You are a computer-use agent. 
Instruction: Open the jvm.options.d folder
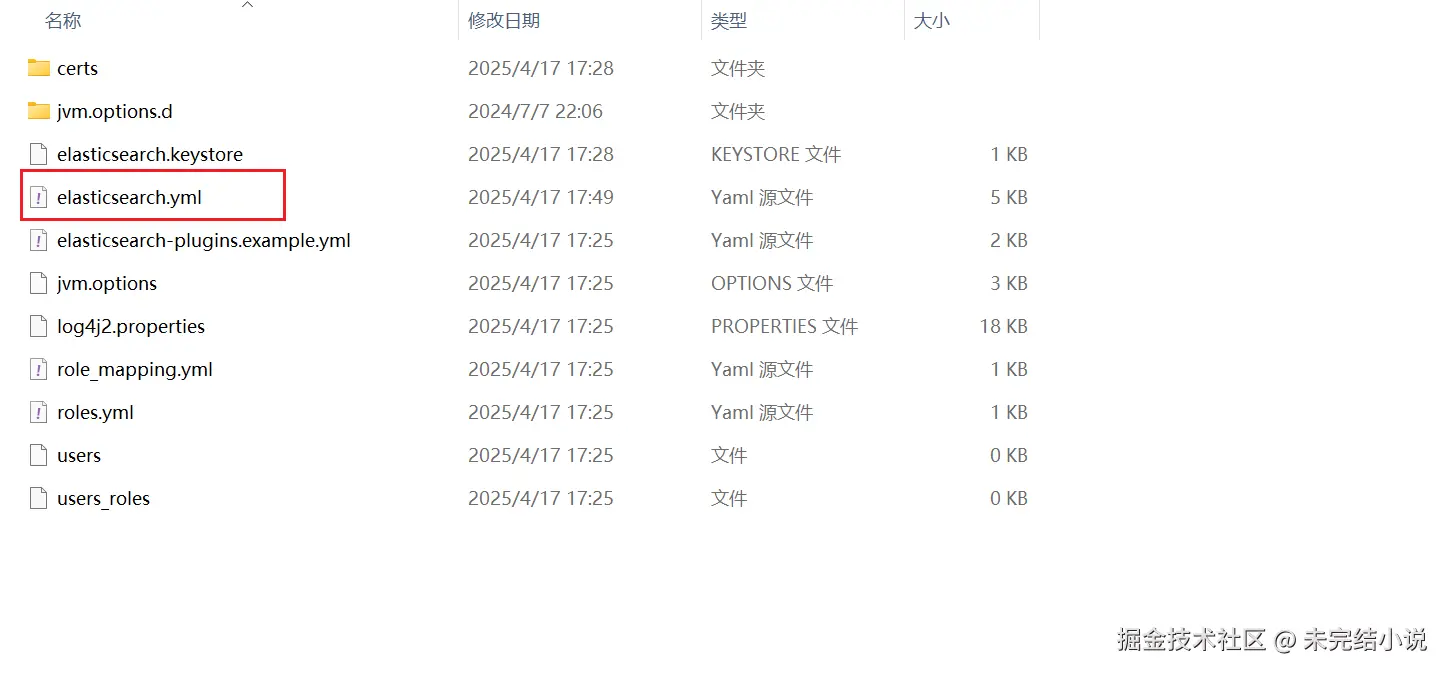114,112
